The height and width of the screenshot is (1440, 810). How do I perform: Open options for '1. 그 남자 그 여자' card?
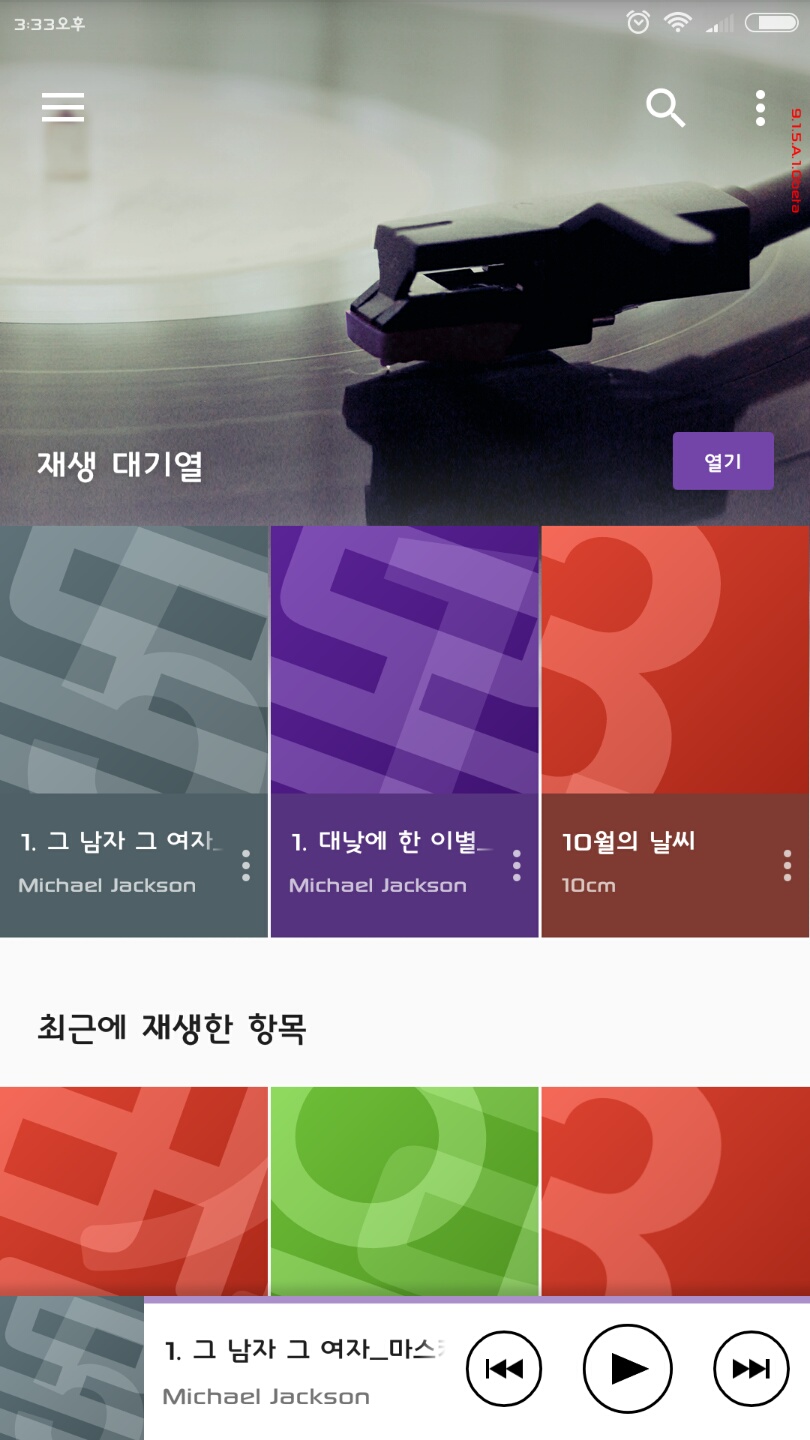click(x=246, y=866)
